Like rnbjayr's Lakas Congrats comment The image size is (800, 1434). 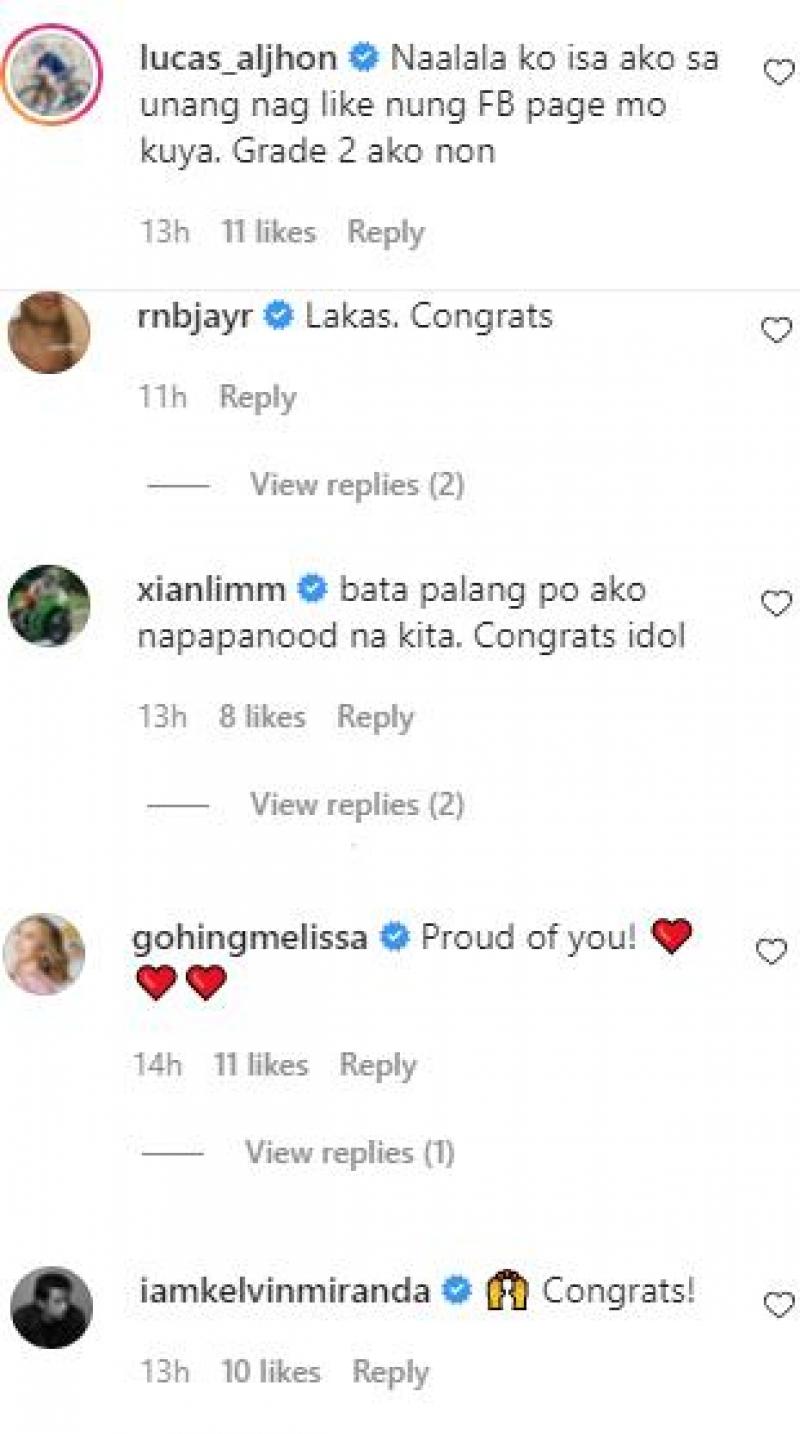pyautogui.click(x=777, y=331)
